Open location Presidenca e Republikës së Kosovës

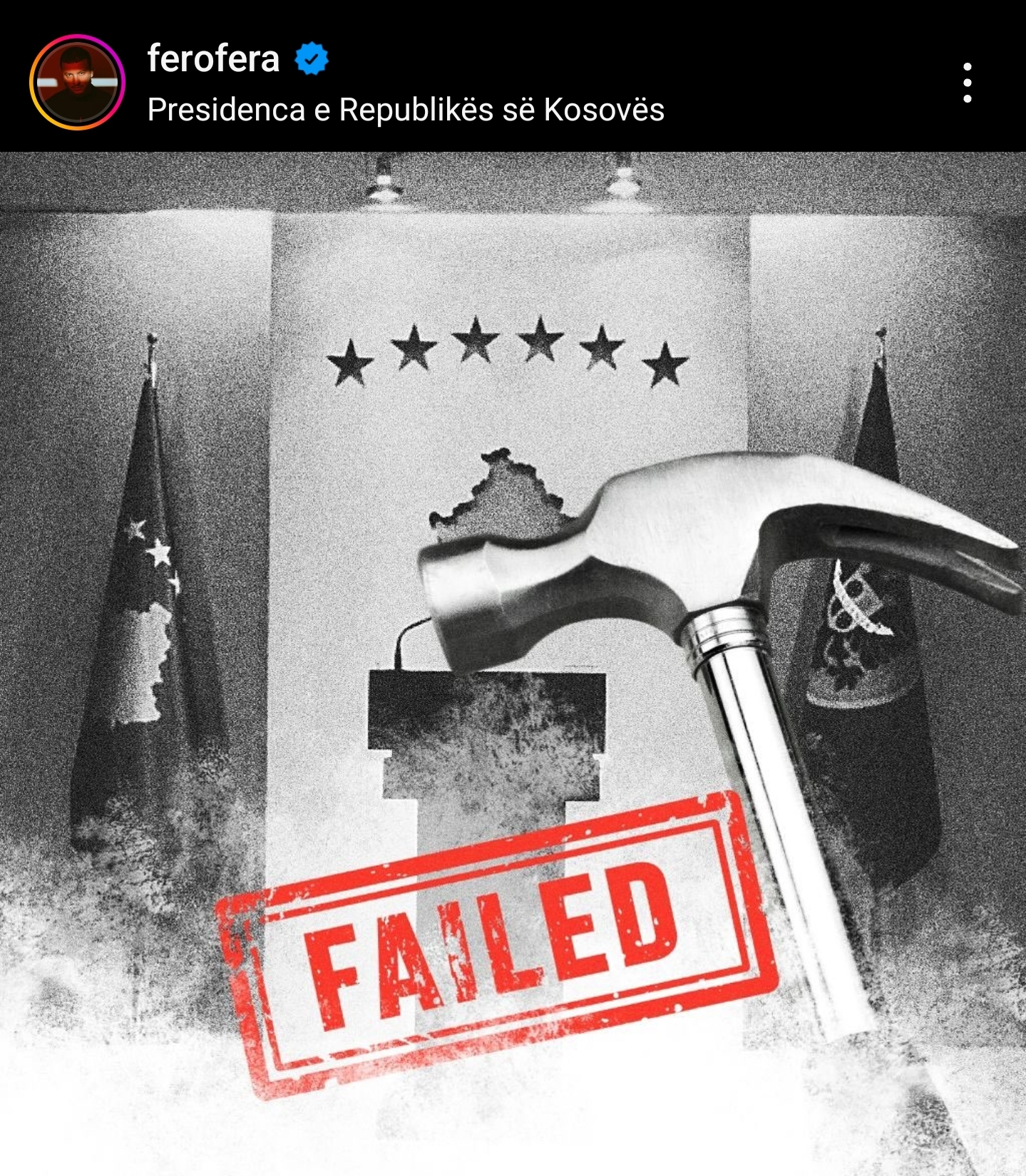pos(405,110)
